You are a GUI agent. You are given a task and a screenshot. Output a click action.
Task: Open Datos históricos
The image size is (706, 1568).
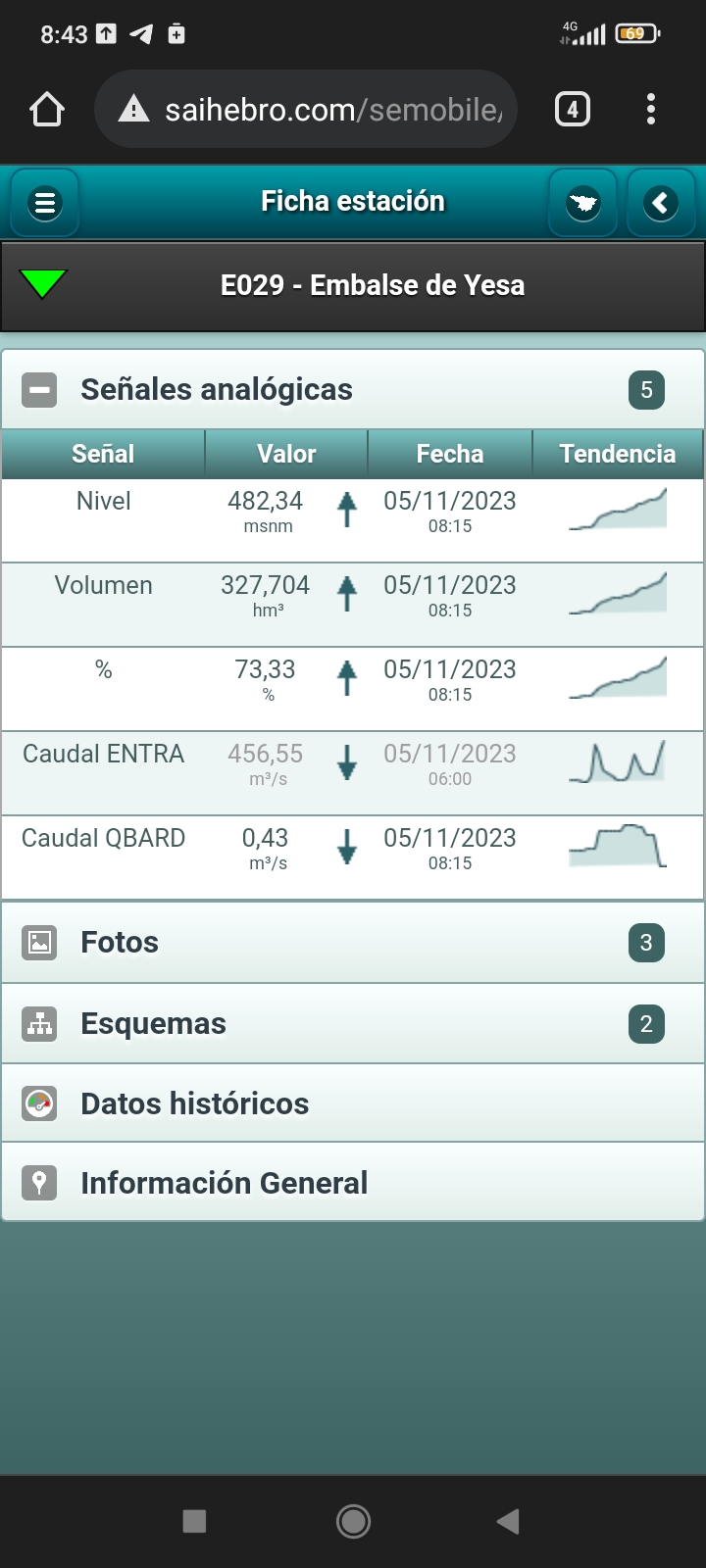353,1103
